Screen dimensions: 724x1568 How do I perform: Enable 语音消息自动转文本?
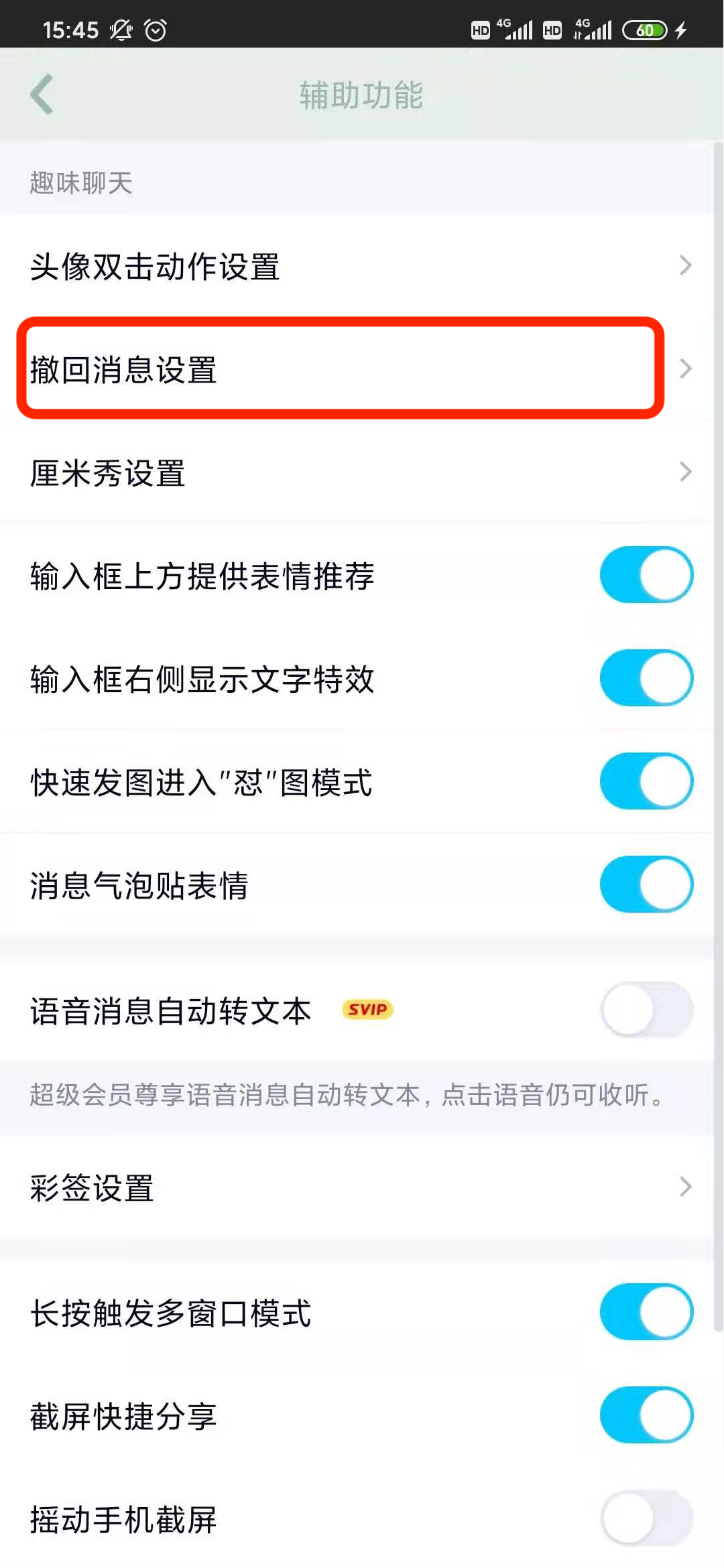click(x=646, y=1009)
